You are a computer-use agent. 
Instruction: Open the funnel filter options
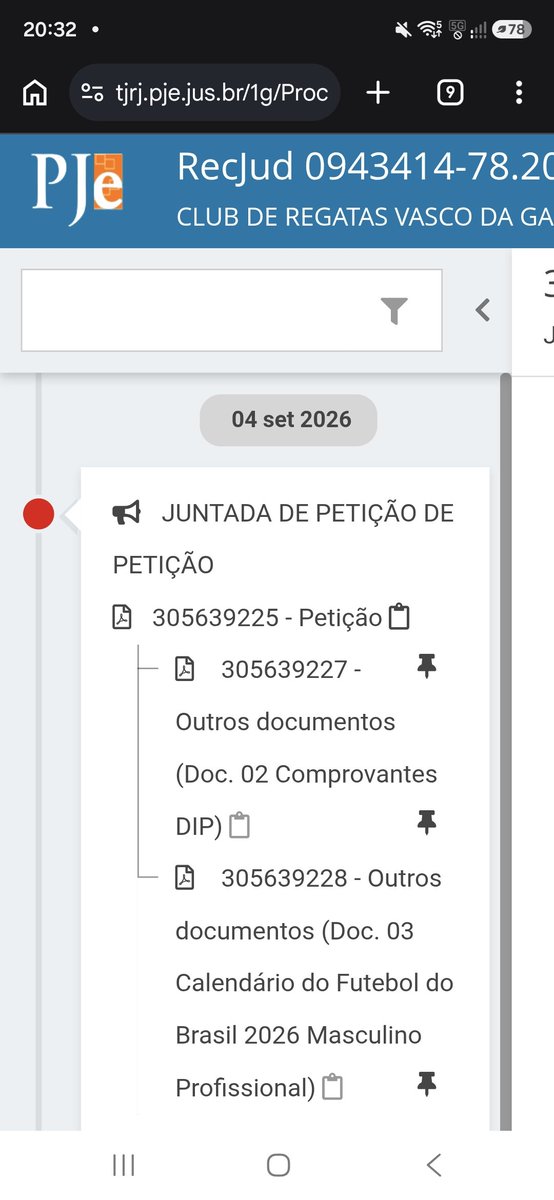coord(395,311)
